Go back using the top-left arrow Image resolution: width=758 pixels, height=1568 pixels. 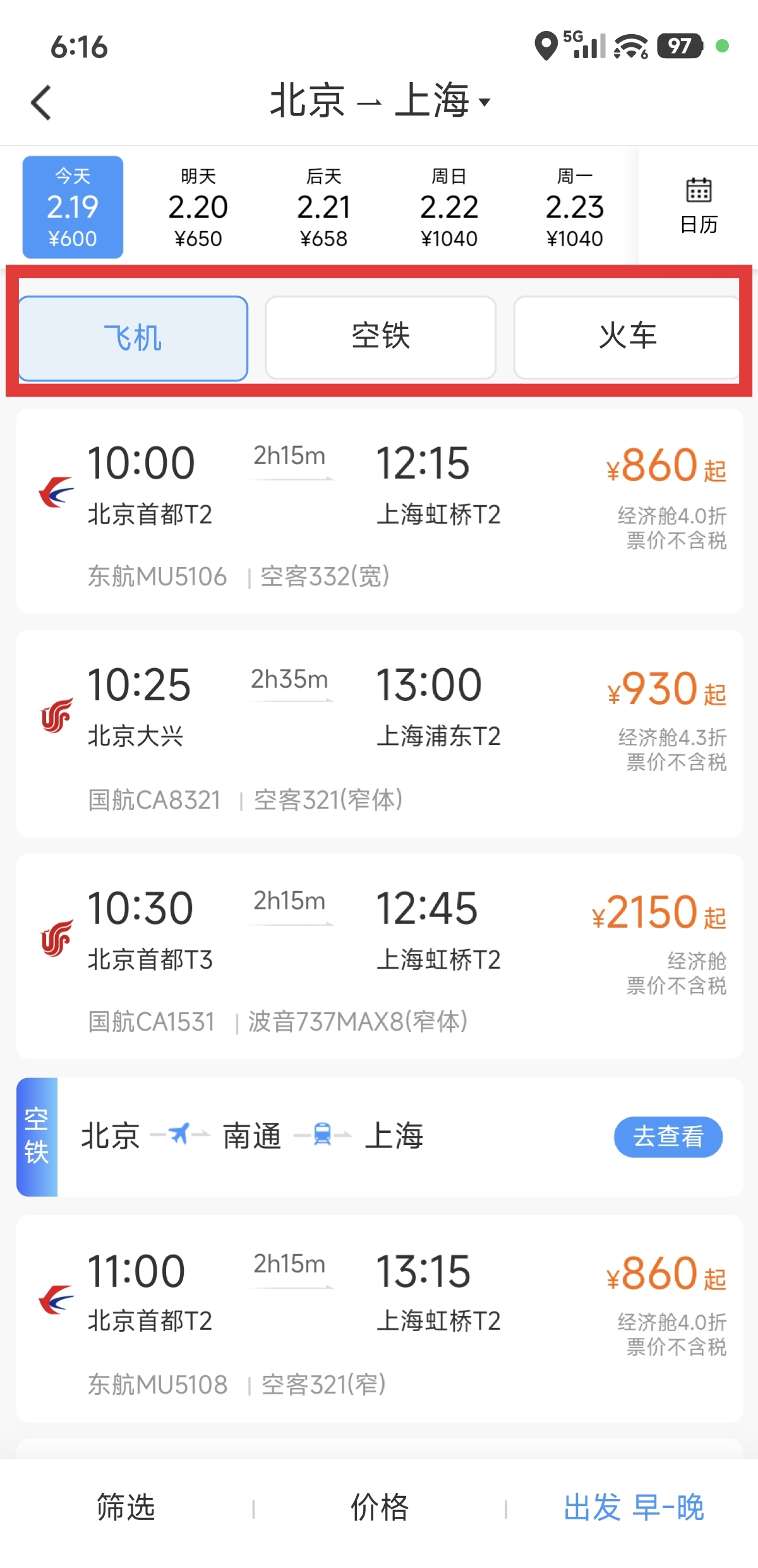pos(42,103)
